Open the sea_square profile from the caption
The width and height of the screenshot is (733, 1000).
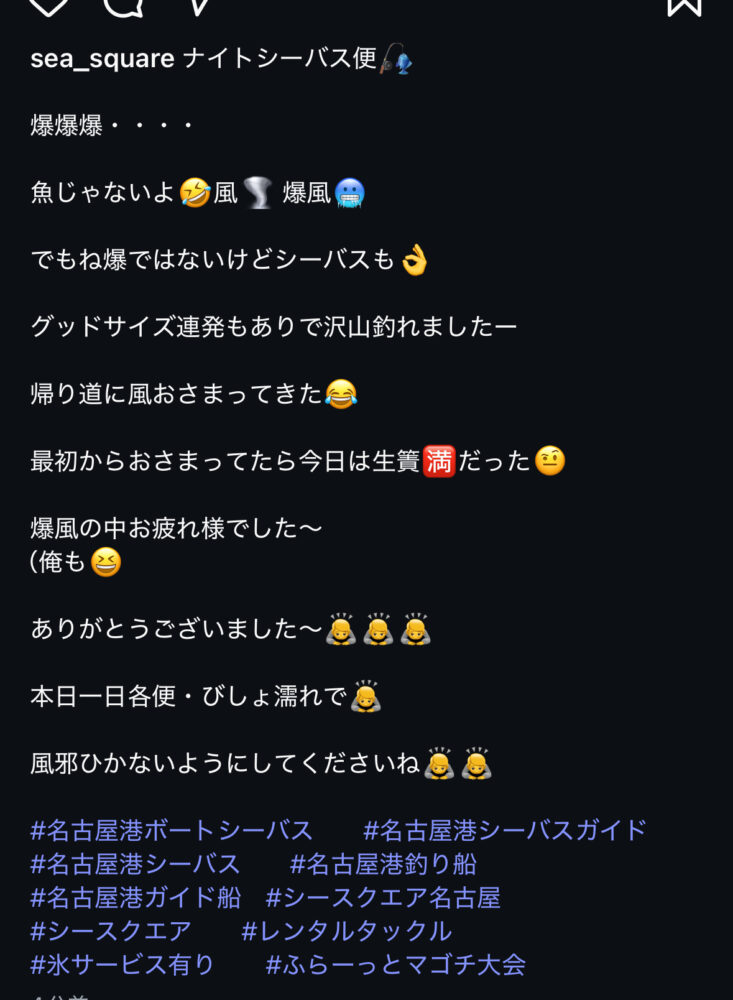(103, 60)
